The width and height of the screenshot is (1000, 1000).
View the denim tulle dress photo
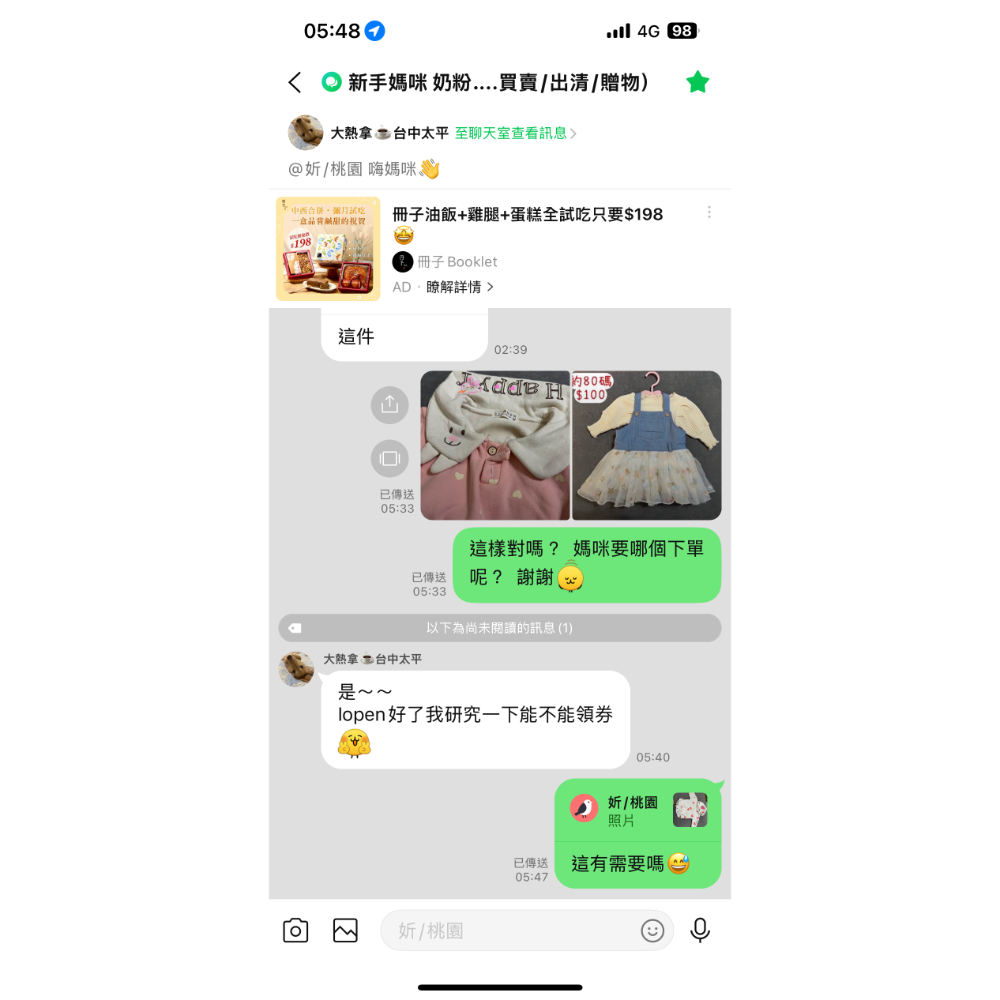[646, 446]
